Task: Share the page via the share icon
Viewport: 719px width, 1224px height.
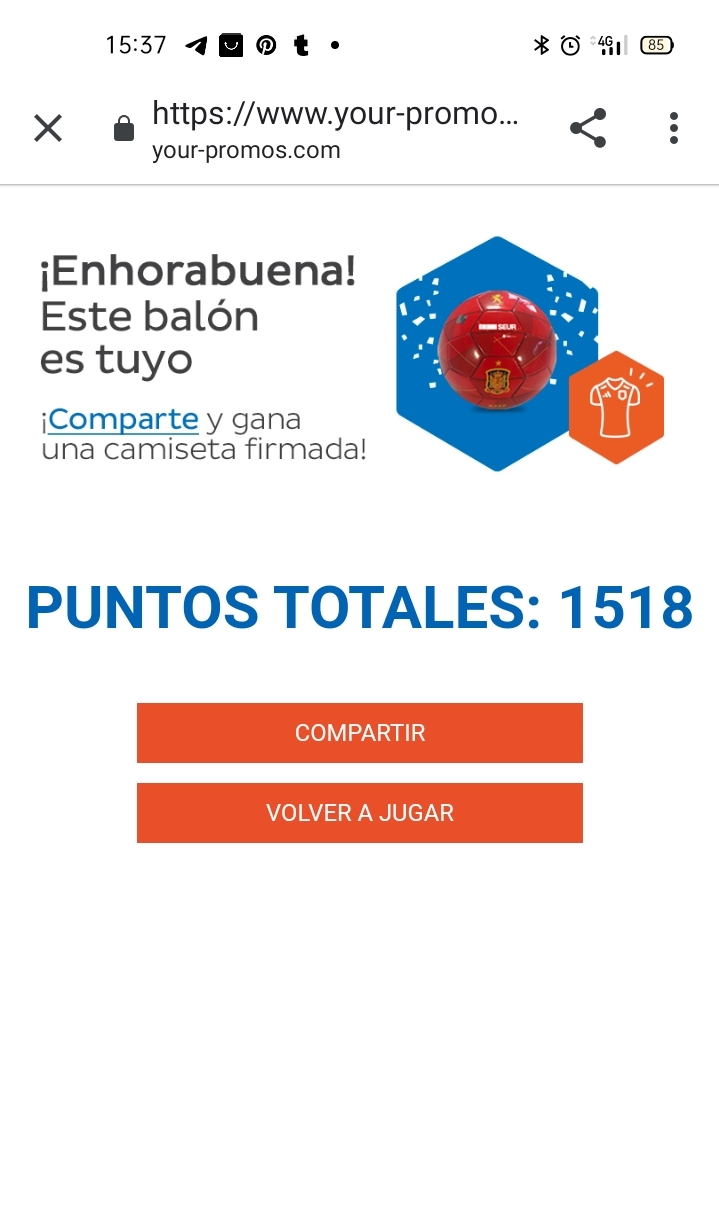Action: click(x=588, y=128)
